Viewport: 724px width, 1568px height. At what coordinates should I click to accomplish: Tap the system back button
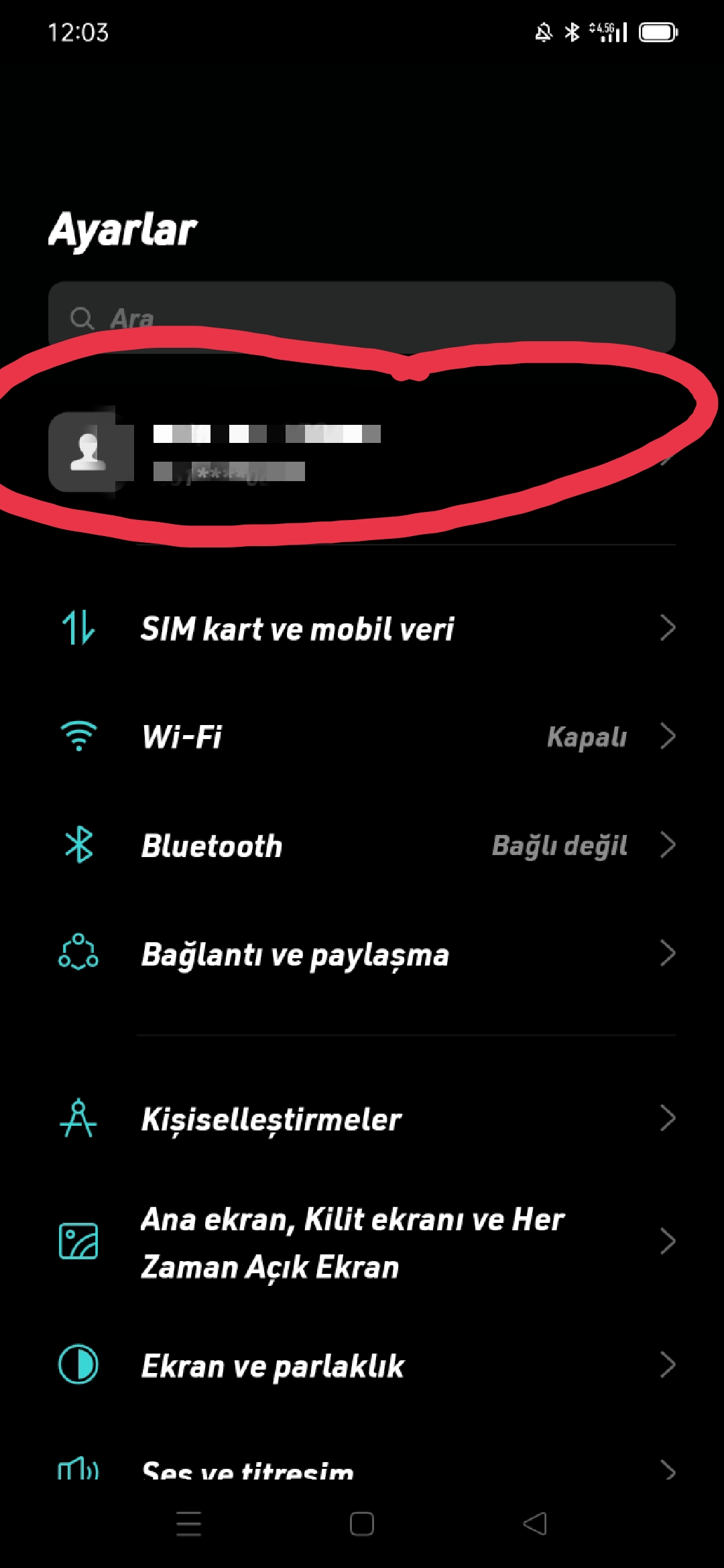pos(535,1524)
